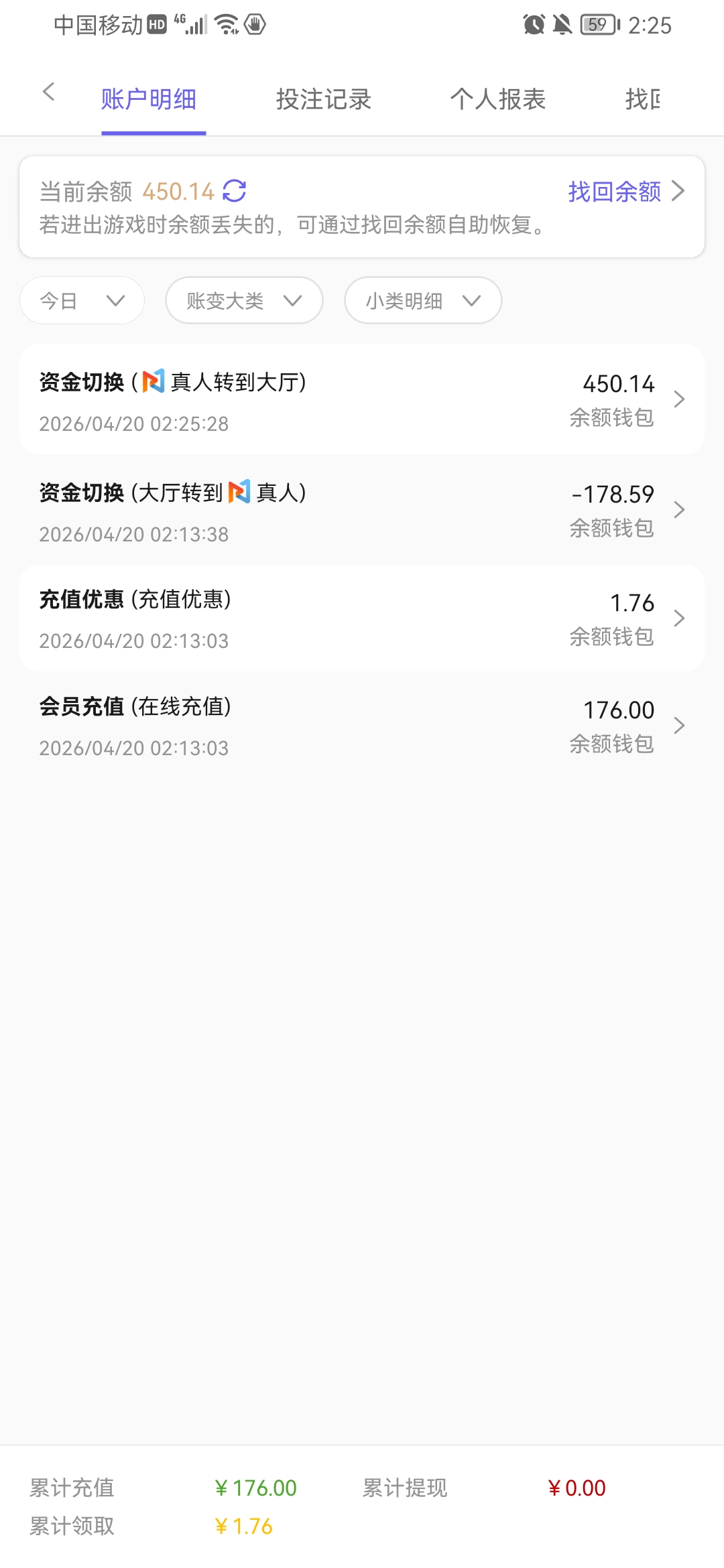Viewport: 724px width, 1568px height.
Task: Switch to the 投注记录 tab
Action: [x=324, y=99]
